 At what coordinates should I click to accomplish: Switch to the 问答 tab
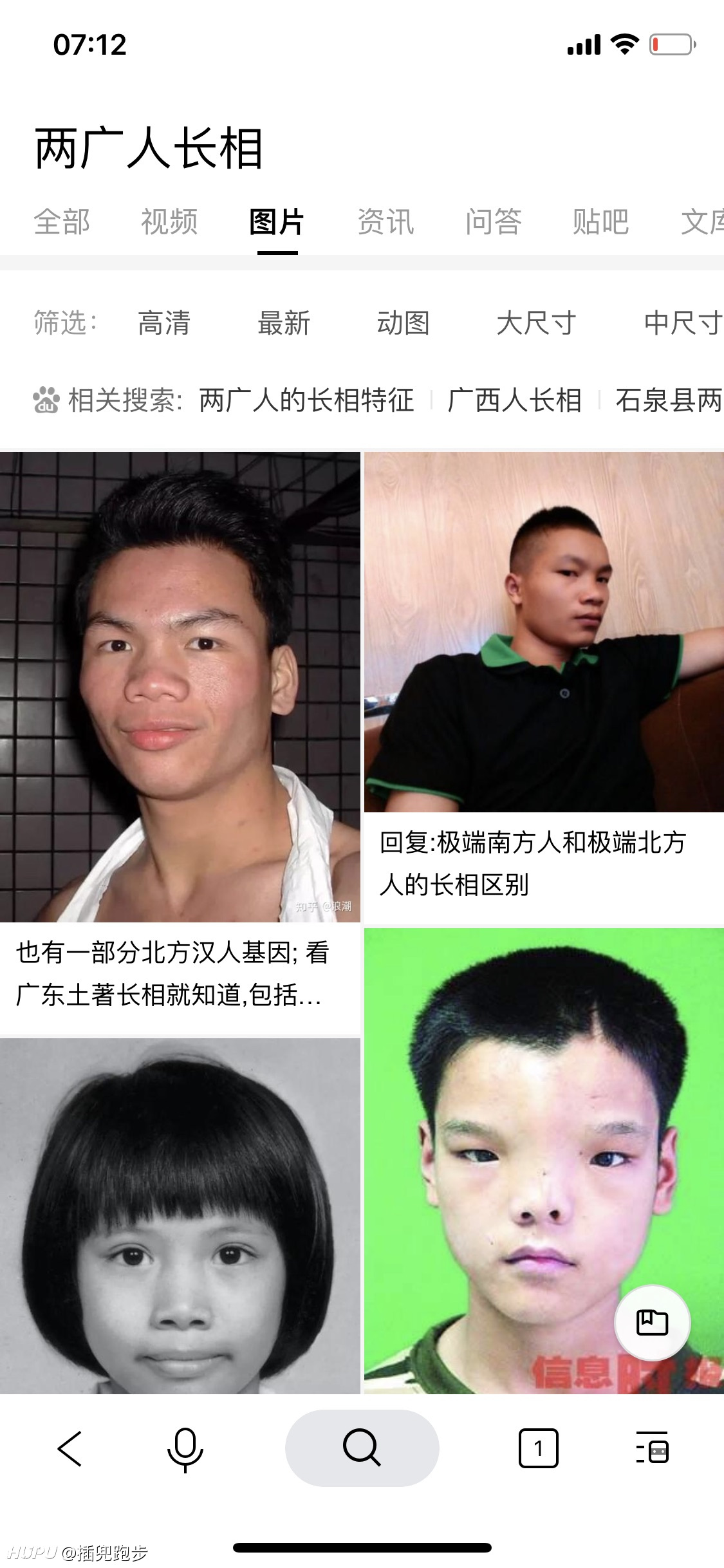point(494,222)
